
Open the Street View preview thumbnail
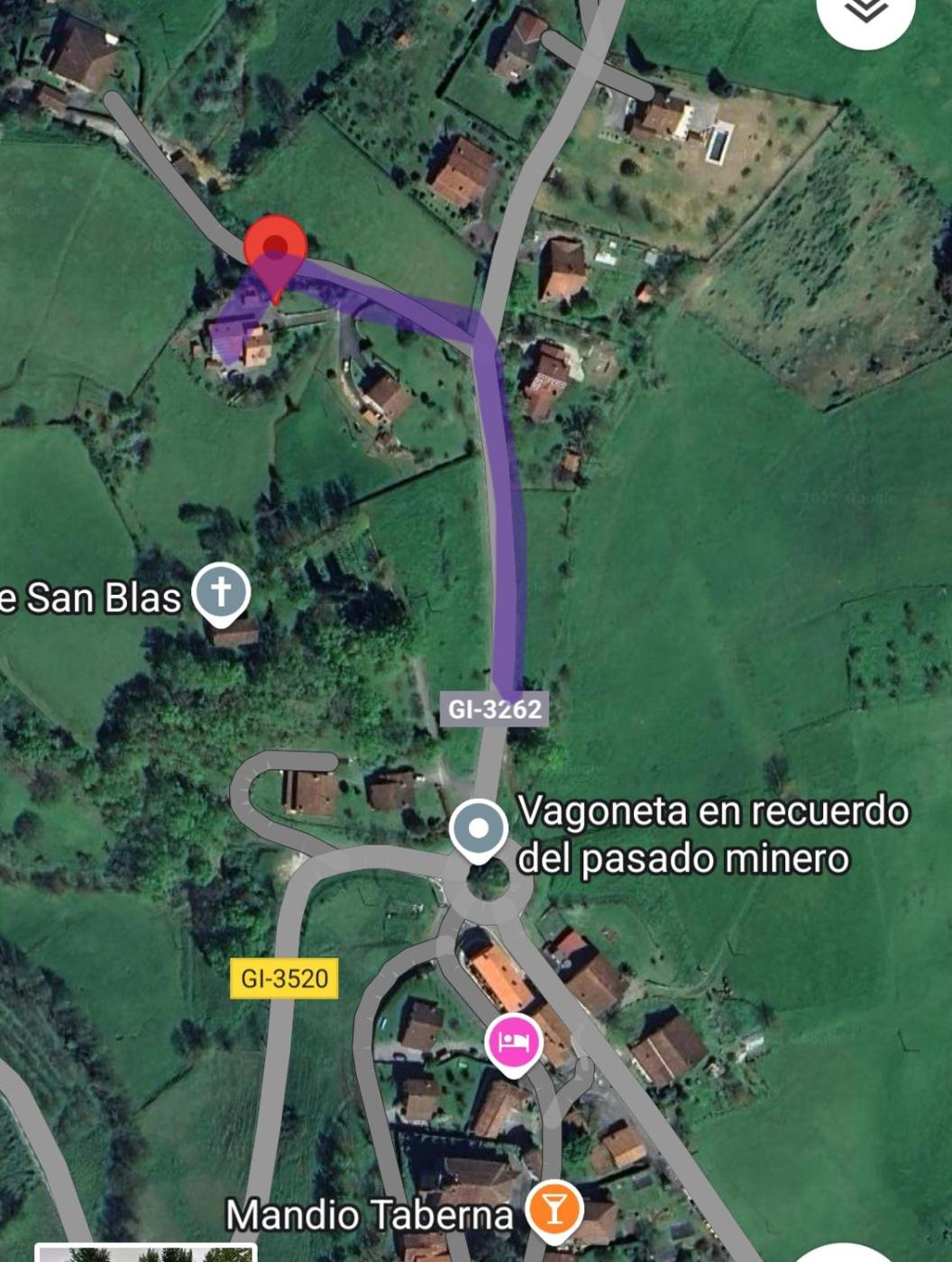146,1253
